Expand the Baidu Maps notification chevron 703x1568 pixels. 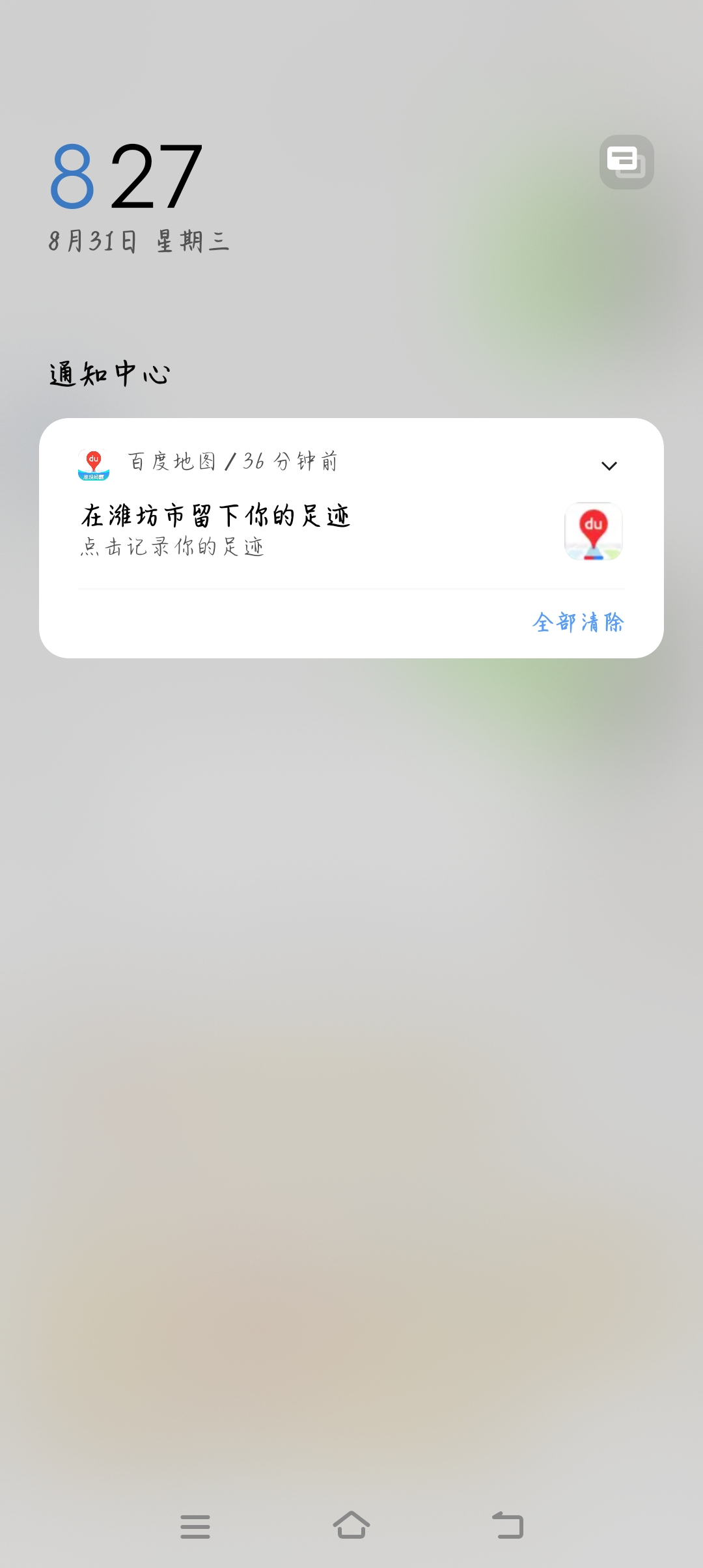click(x=609, y=466)
